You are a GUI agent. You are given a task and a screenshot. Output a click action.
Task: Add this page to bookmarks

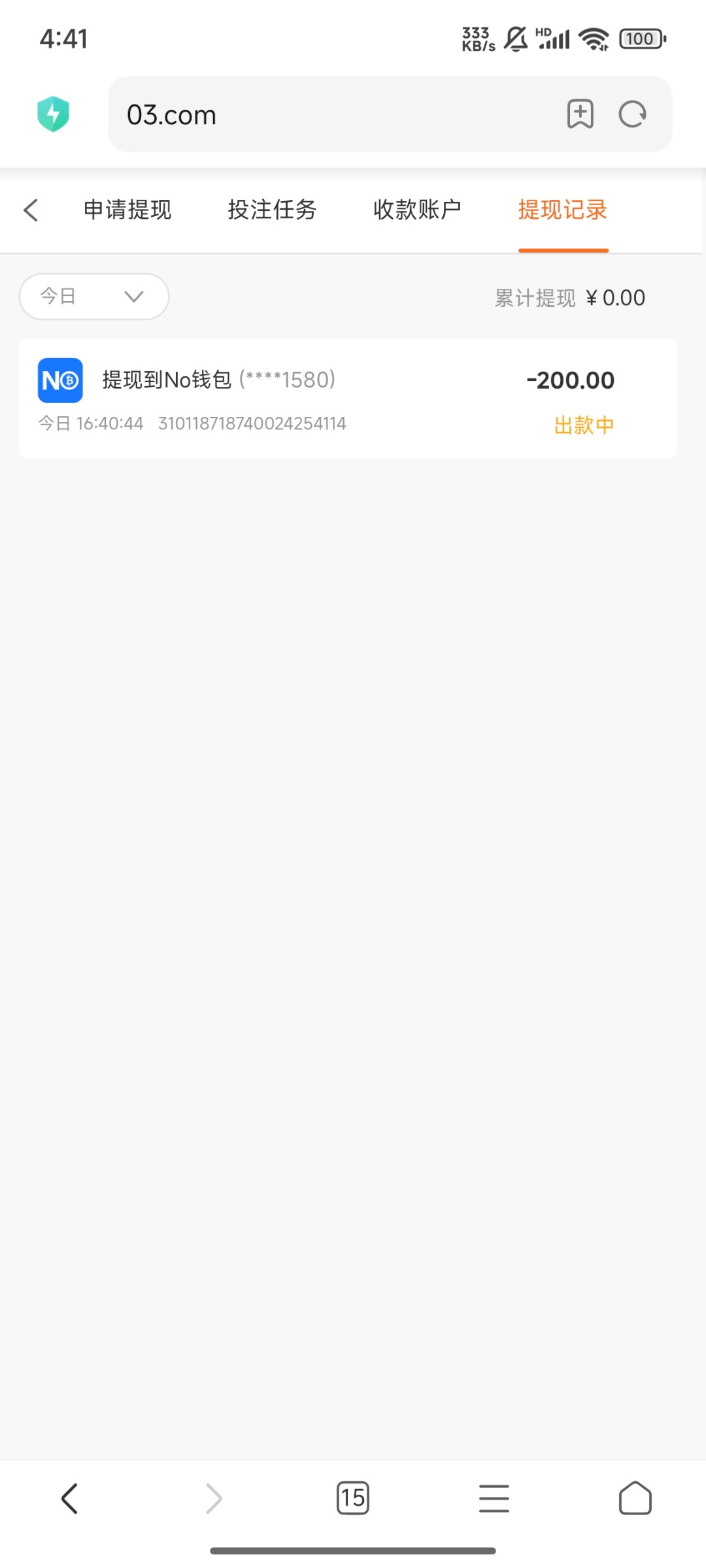(x=580, y=114)
